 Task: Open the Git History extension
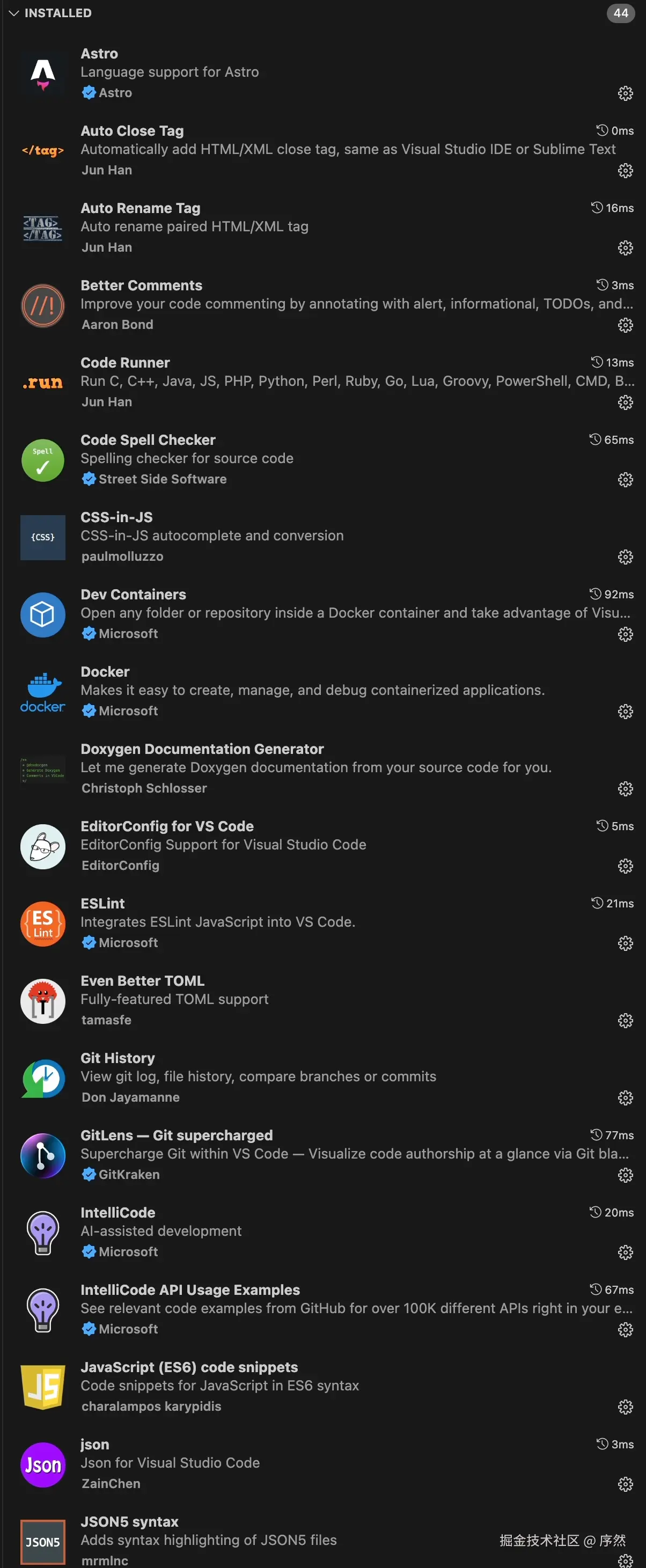click(x=118, y=1059)
